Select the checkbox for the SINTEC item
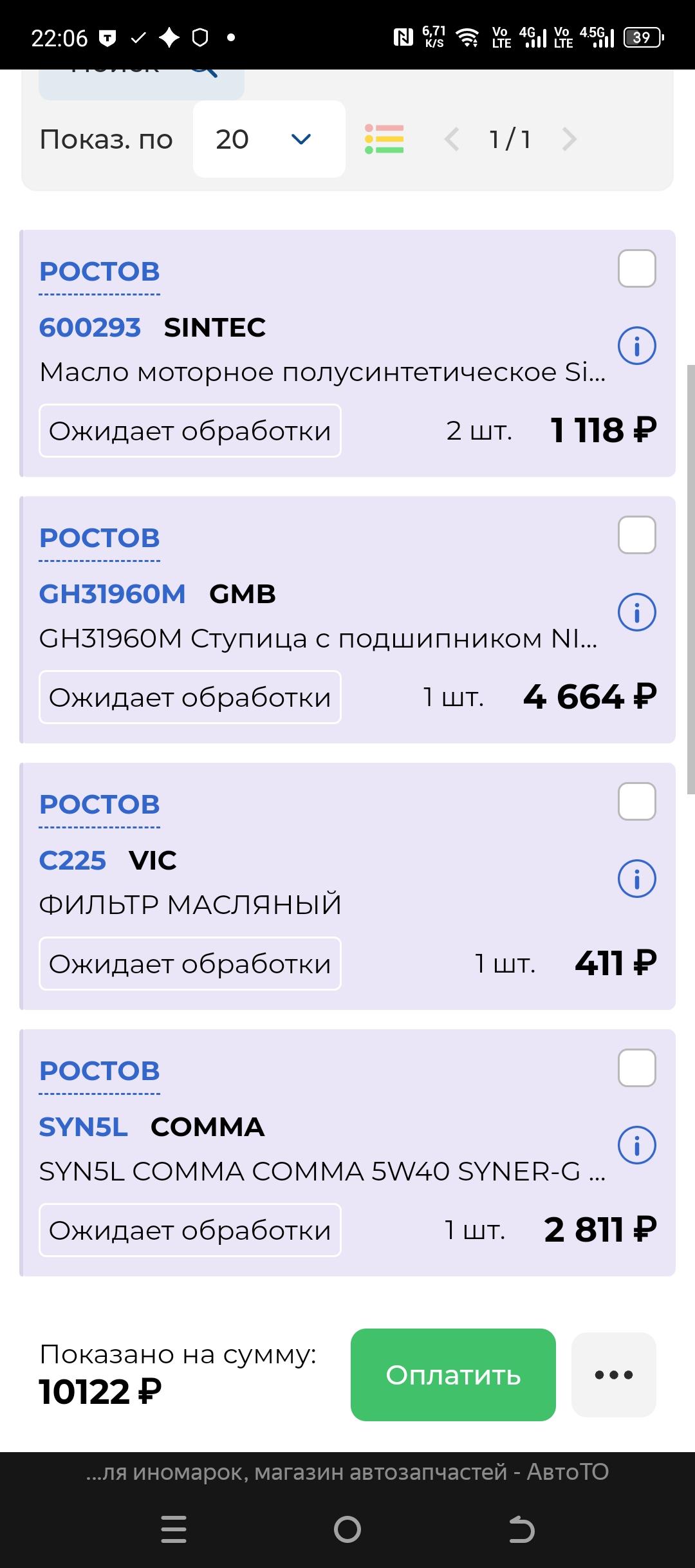Viewport: 695px width, 1568px height. (636, 268)
